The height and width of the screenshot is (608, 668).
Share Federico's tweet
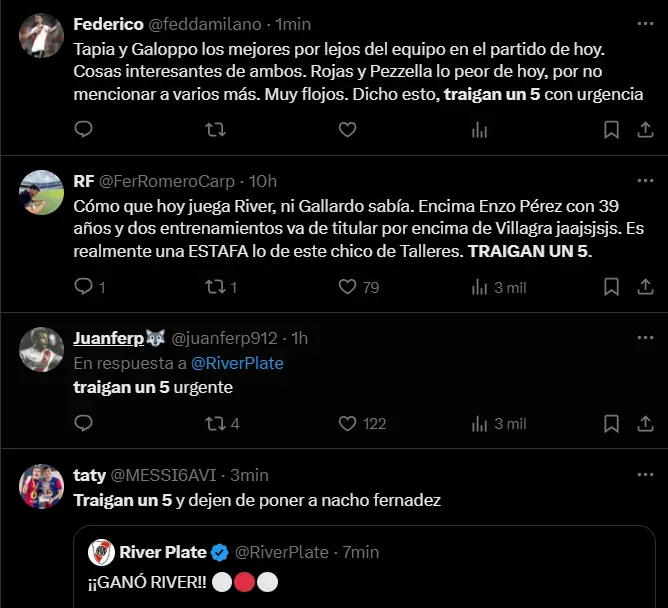[x=643, y=129]
